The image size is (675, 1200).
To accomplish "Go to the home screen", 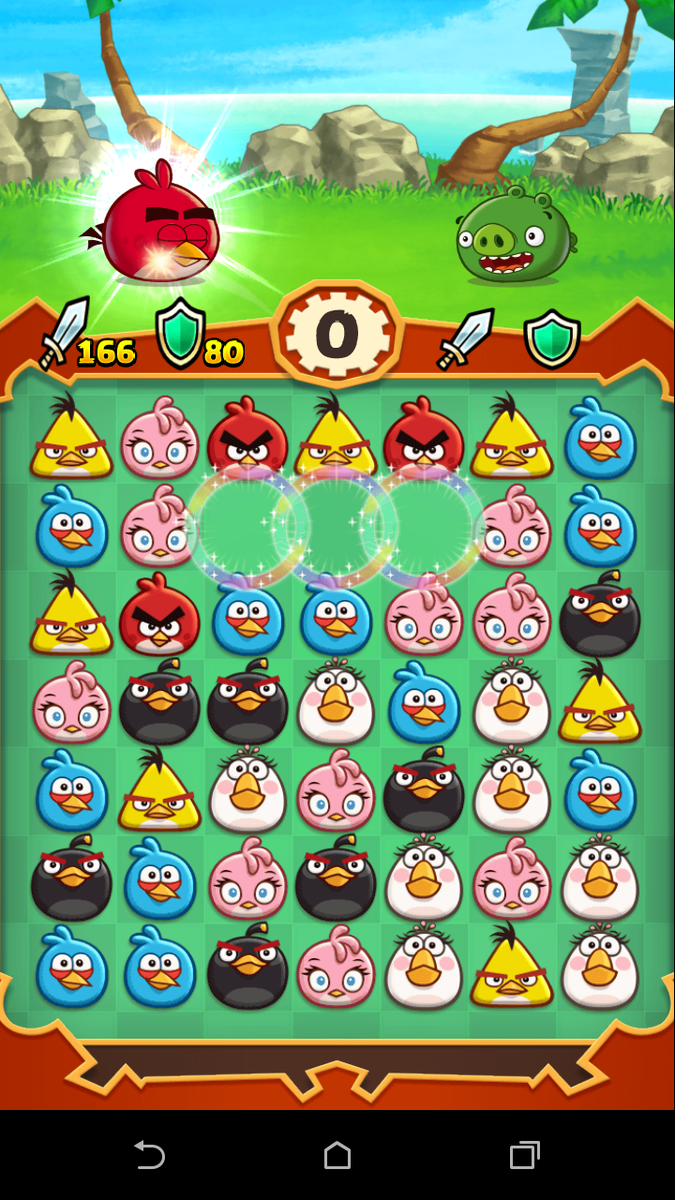I will (x=337, y=1155).
